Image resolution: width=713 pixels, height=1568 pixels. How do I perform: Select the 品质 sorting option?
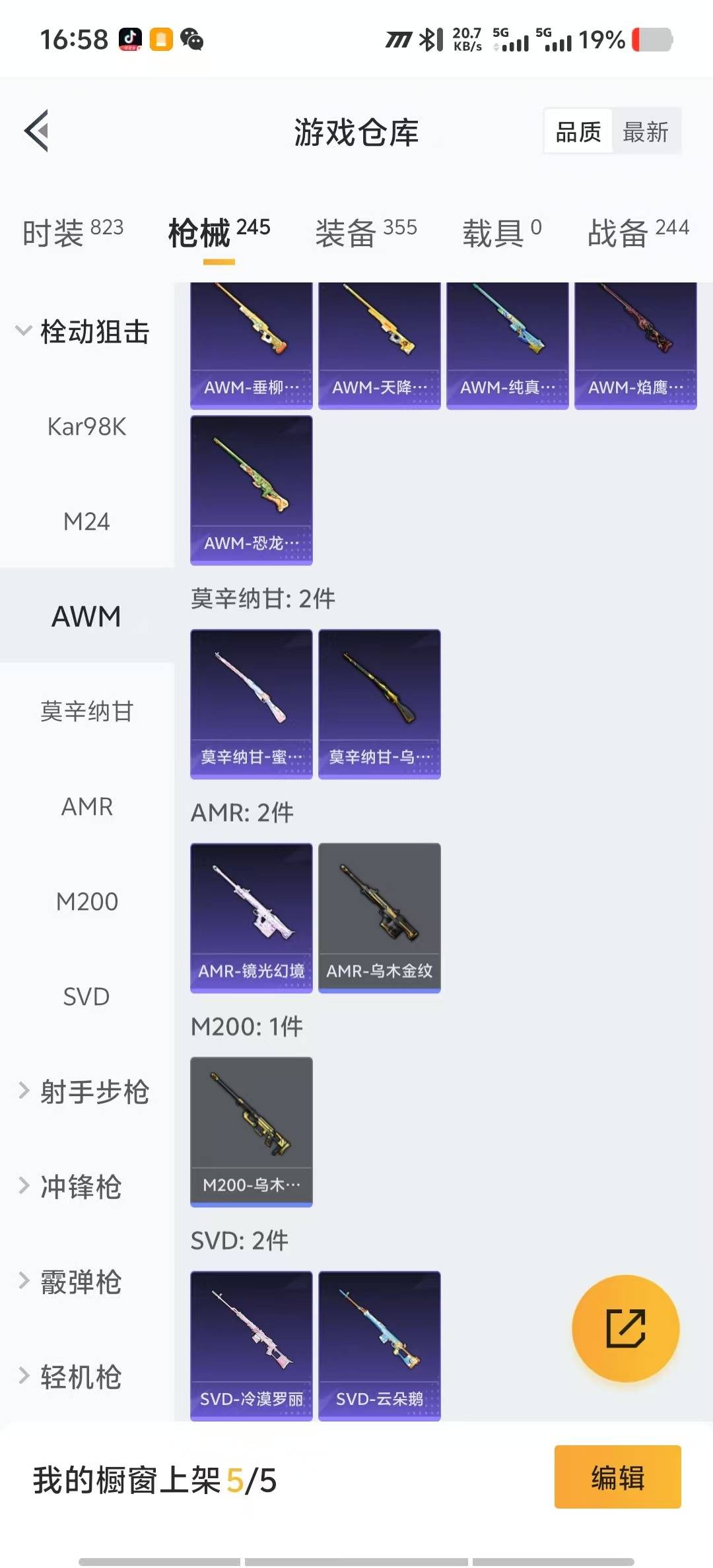tap(578, 132)
